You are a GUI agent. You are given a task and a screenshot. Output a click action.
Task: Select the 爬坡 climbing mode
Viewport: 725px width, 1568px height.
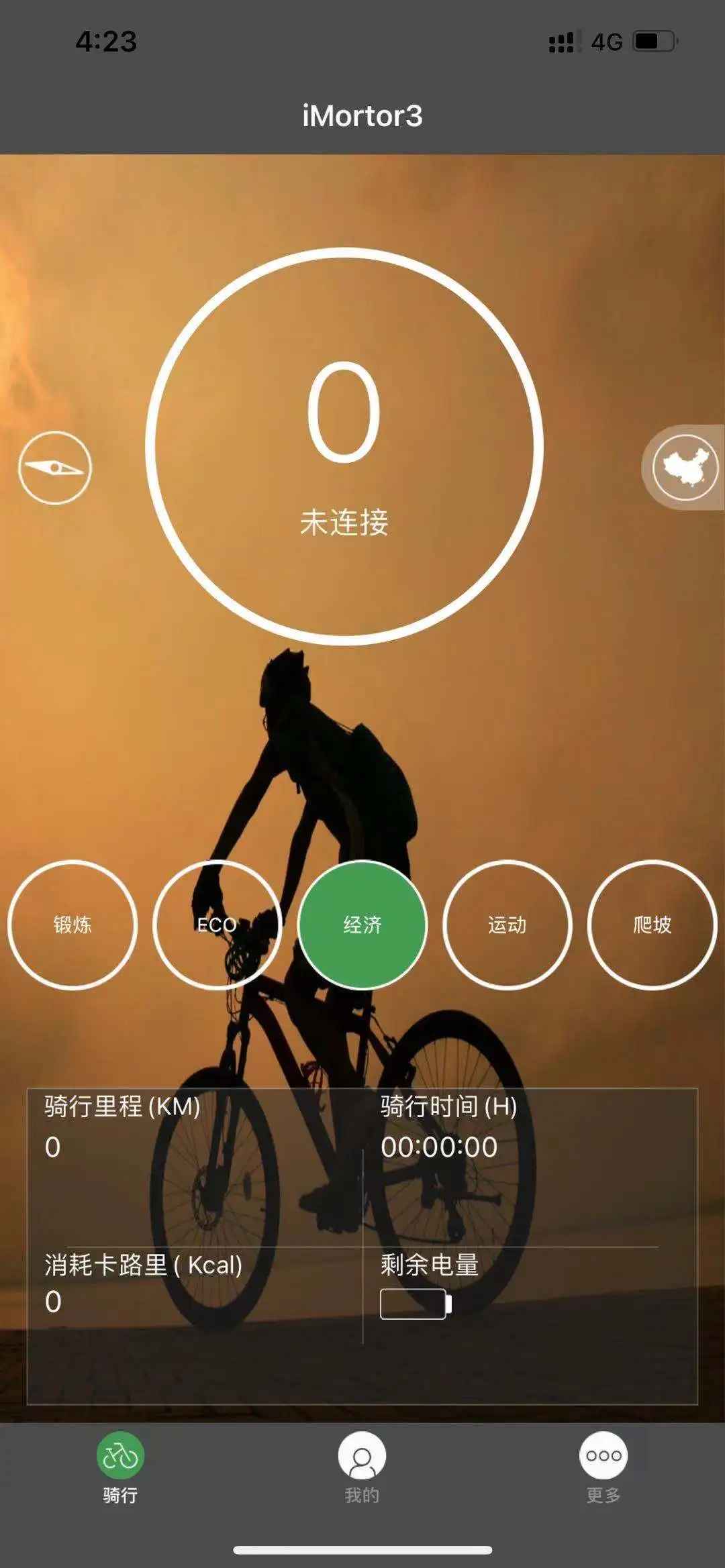(x=652, y=925)
